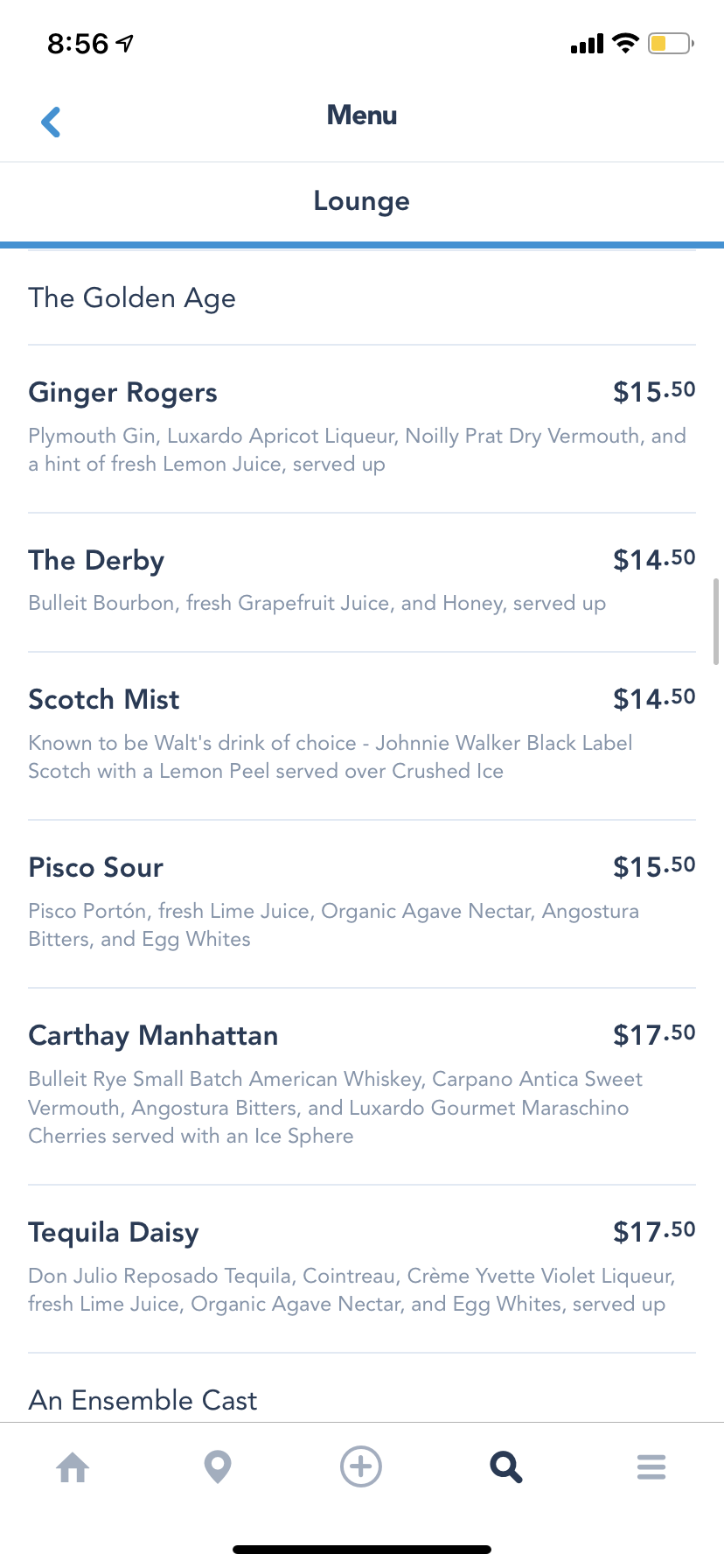The image size is (724, 1568).
Task: Open the search magnifier tab
Action: tap(505, 1466)
